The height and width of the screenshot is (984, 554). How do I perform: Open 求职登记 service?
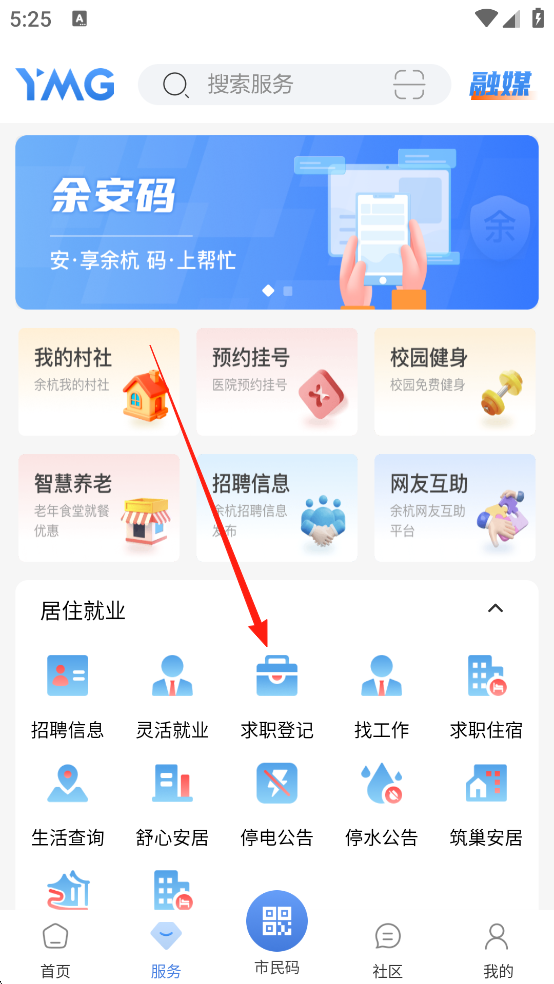(x=277, y=697)
